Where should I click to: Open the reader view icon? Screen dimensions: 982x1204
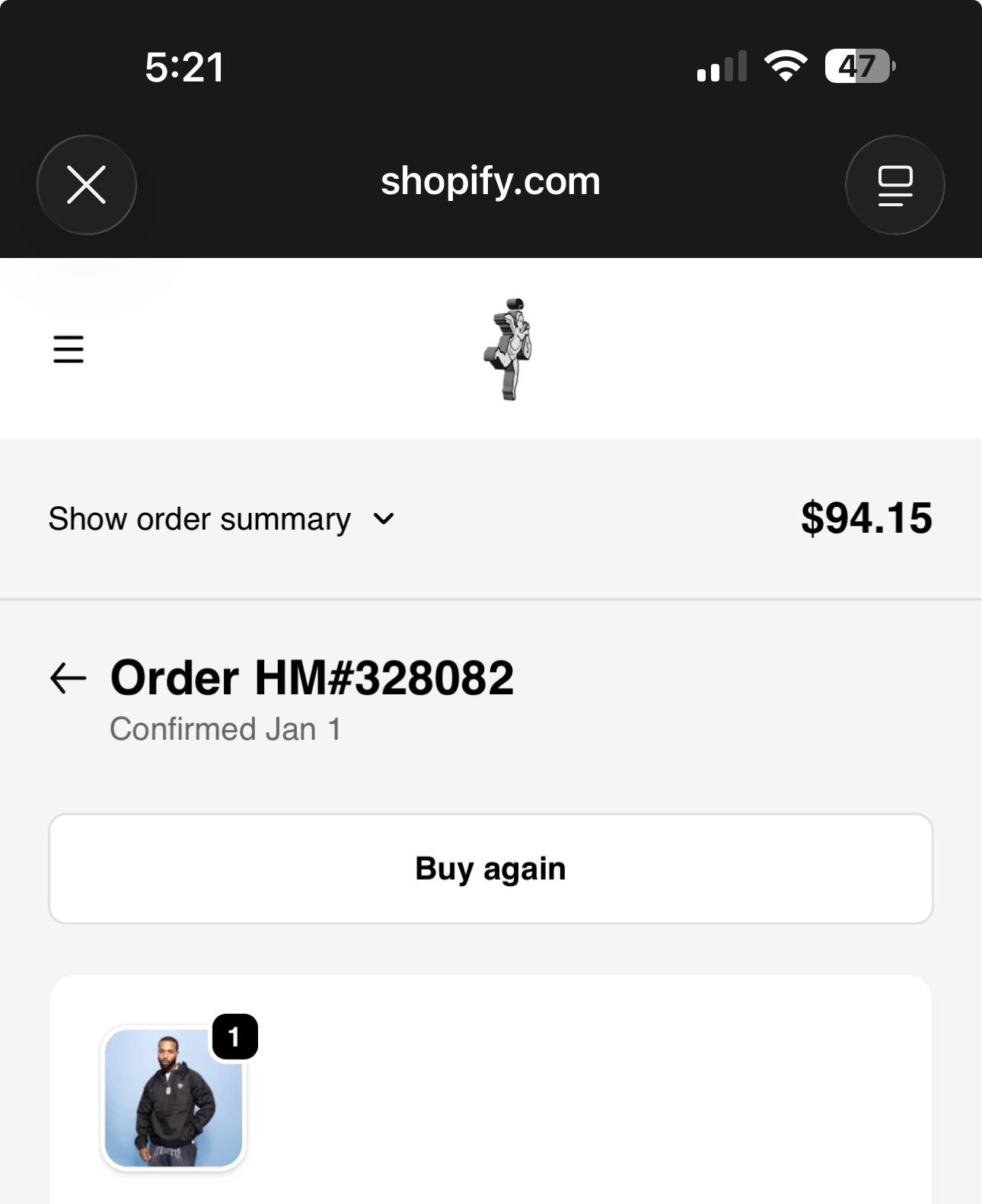(894, 185)
